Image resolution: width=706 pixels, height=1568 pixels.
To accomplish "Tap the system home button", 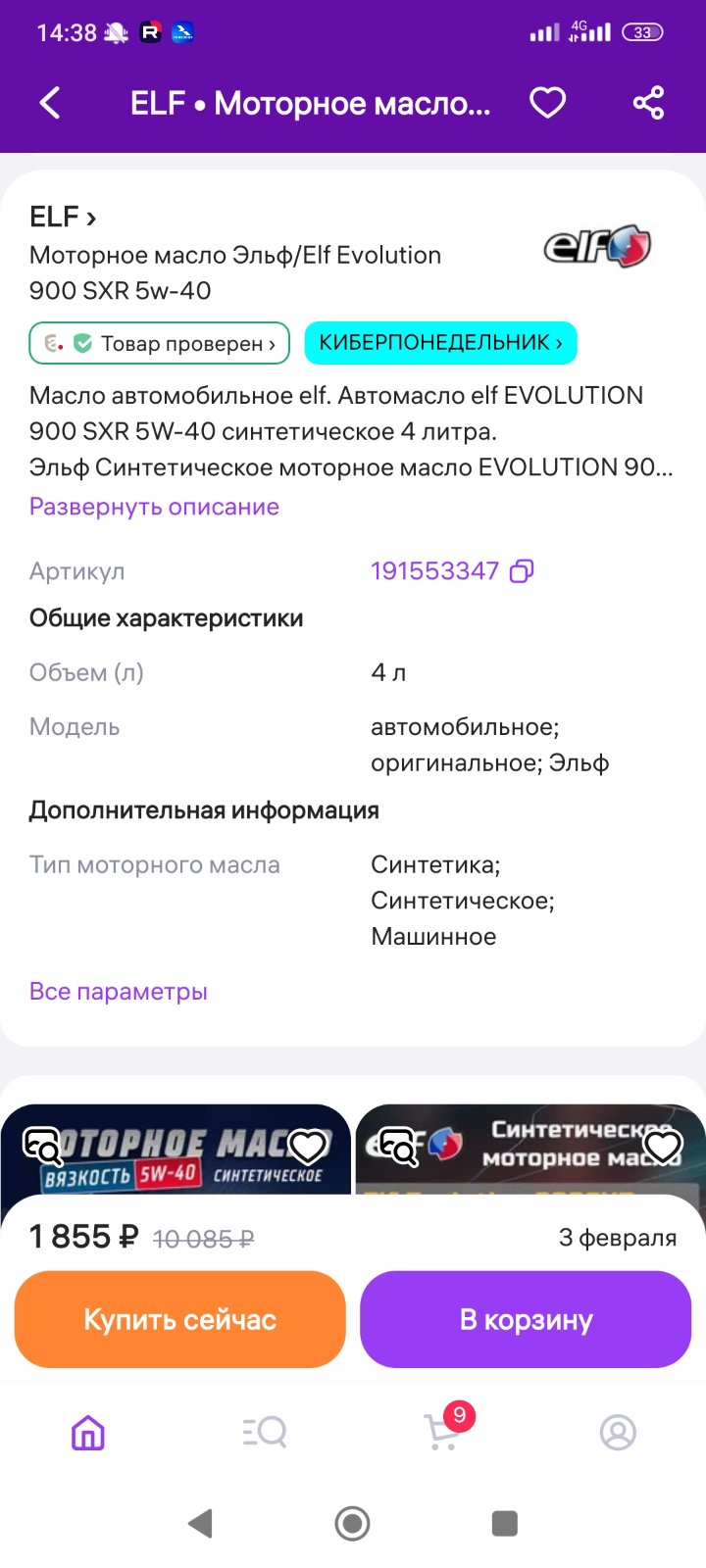I will coord(352,1523).
